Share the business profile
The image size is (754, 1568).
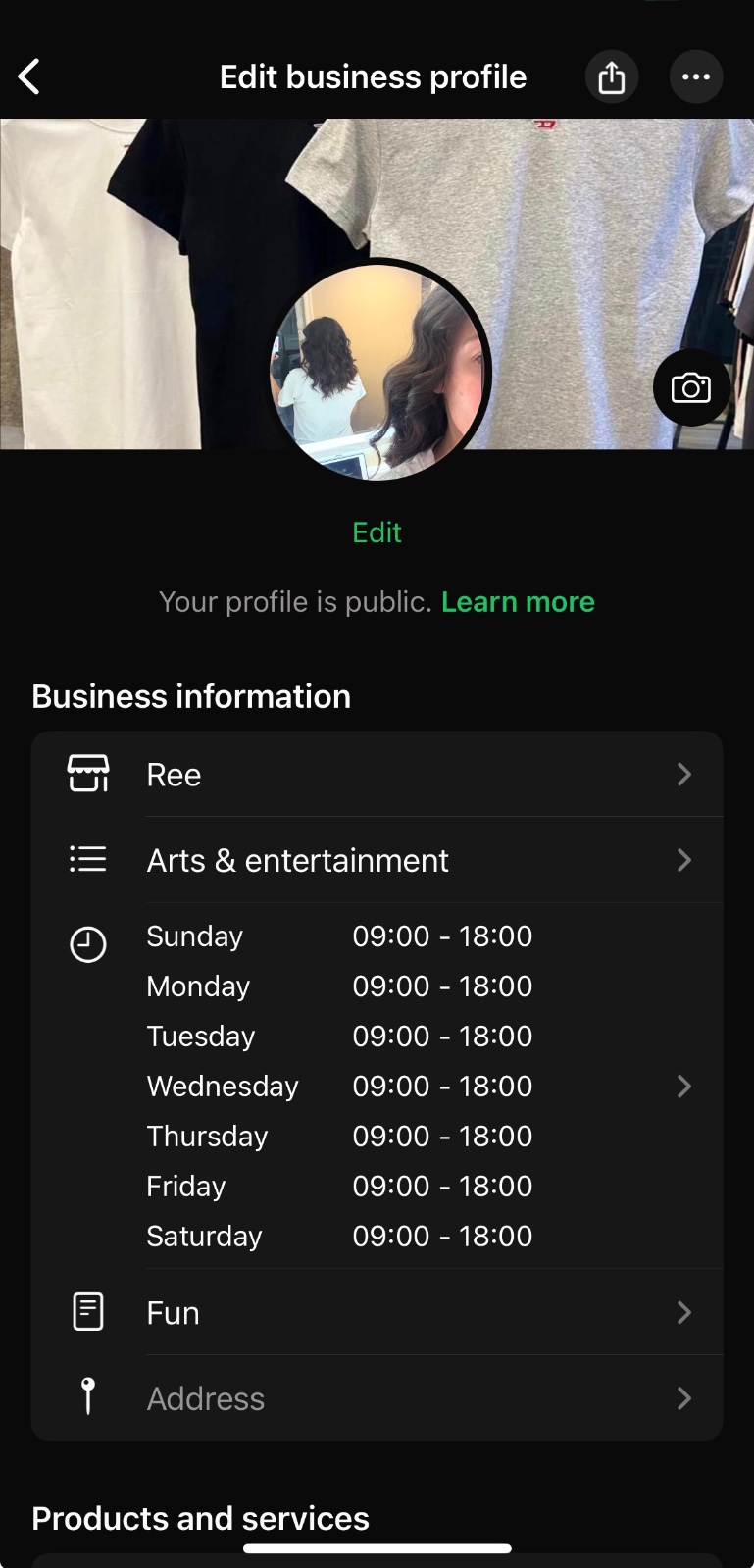[x=612, y=76]
